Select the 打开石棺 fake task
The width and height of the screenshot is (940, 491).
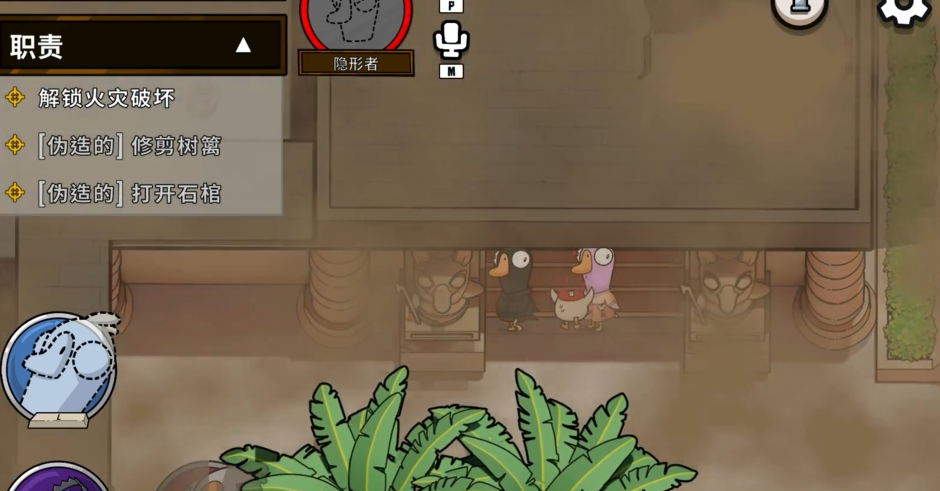tap(126, 193)
